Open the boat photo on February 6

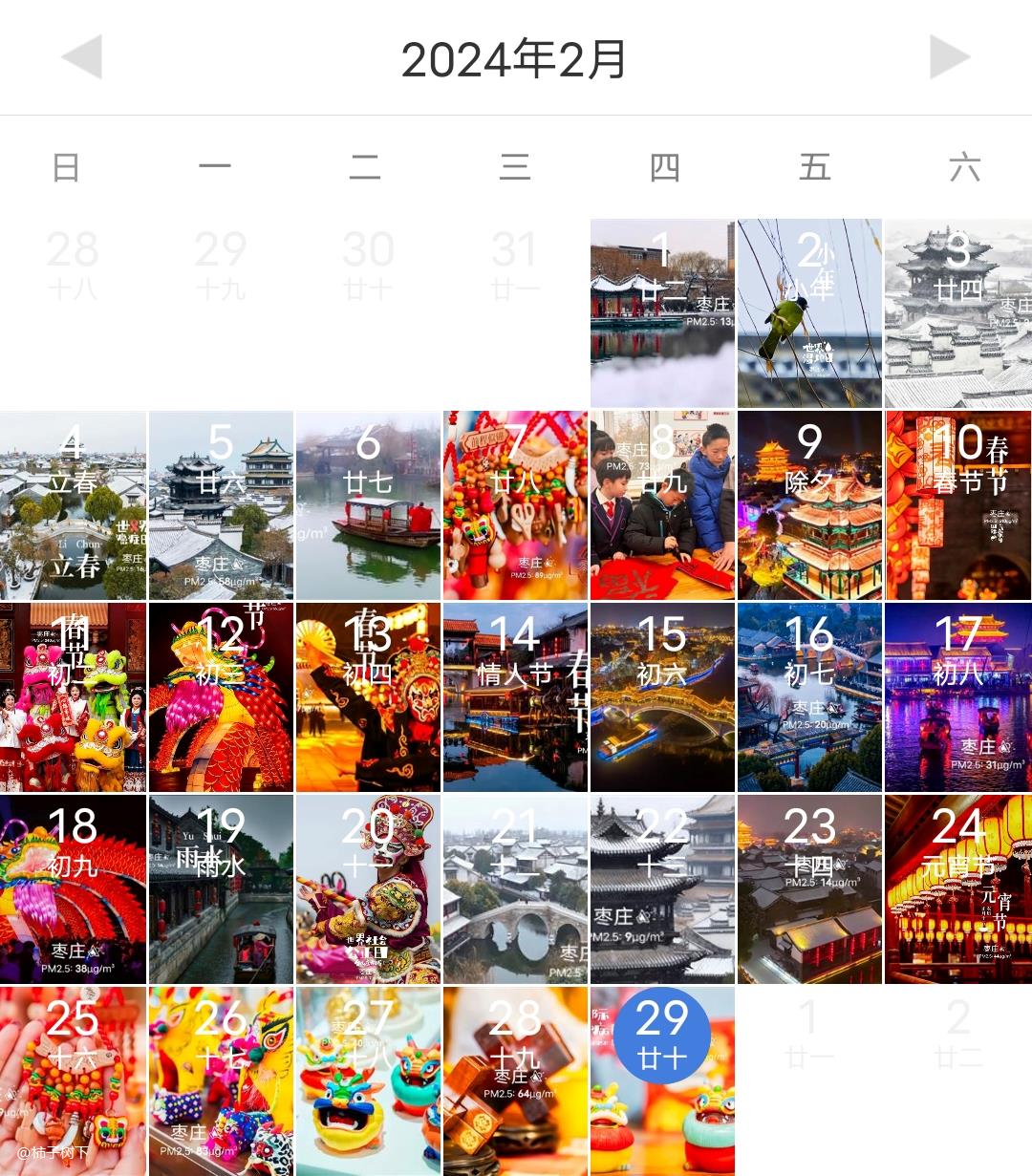point(368,505)
